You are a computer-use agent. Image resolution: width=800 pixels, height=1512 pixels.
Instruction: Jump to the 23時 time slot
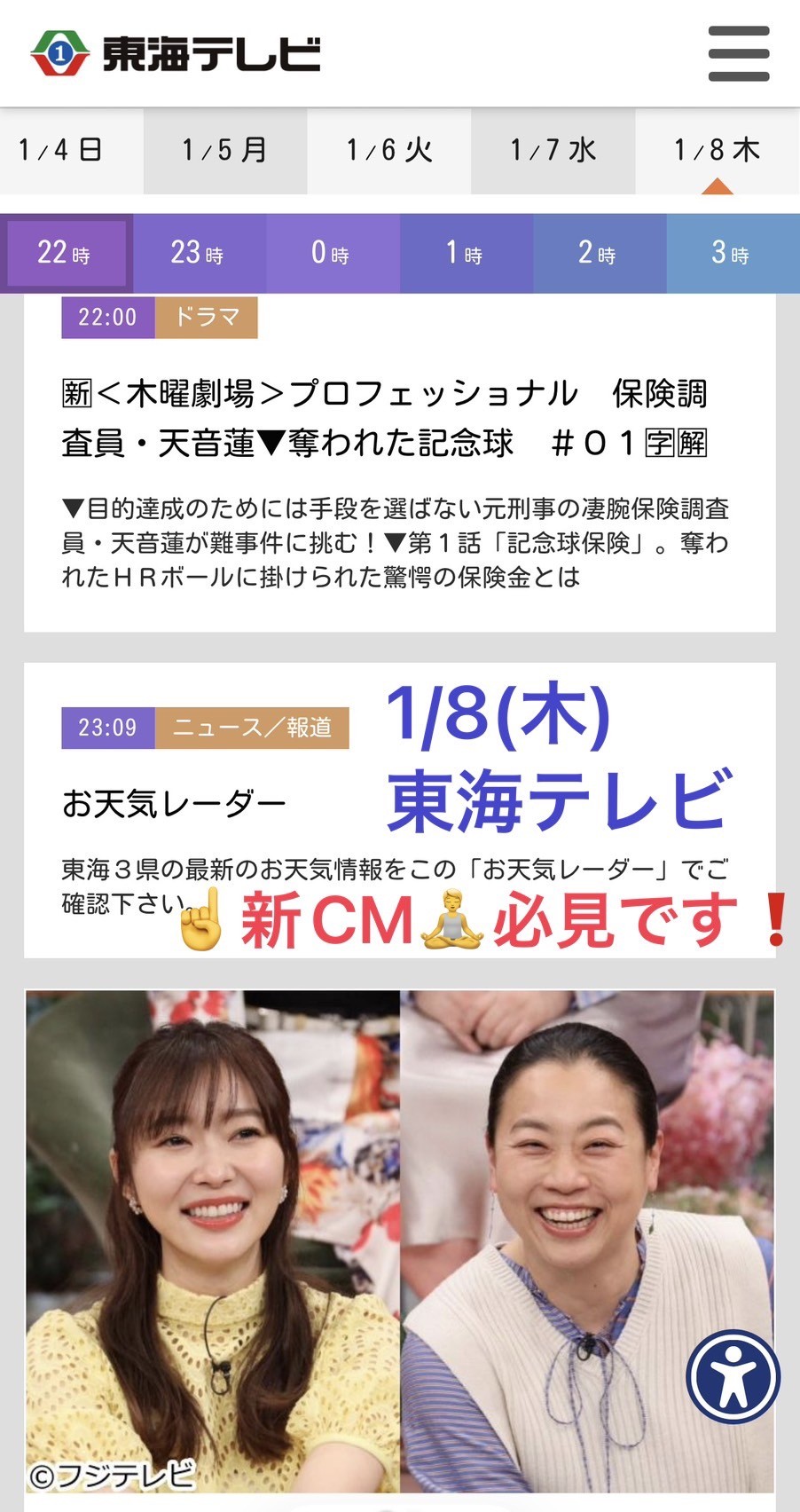point(199,254)
